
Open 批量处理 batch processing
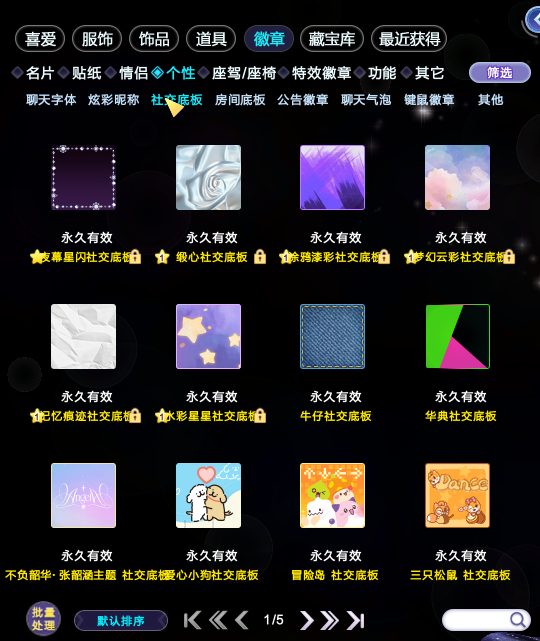click(x=43, y=619)
